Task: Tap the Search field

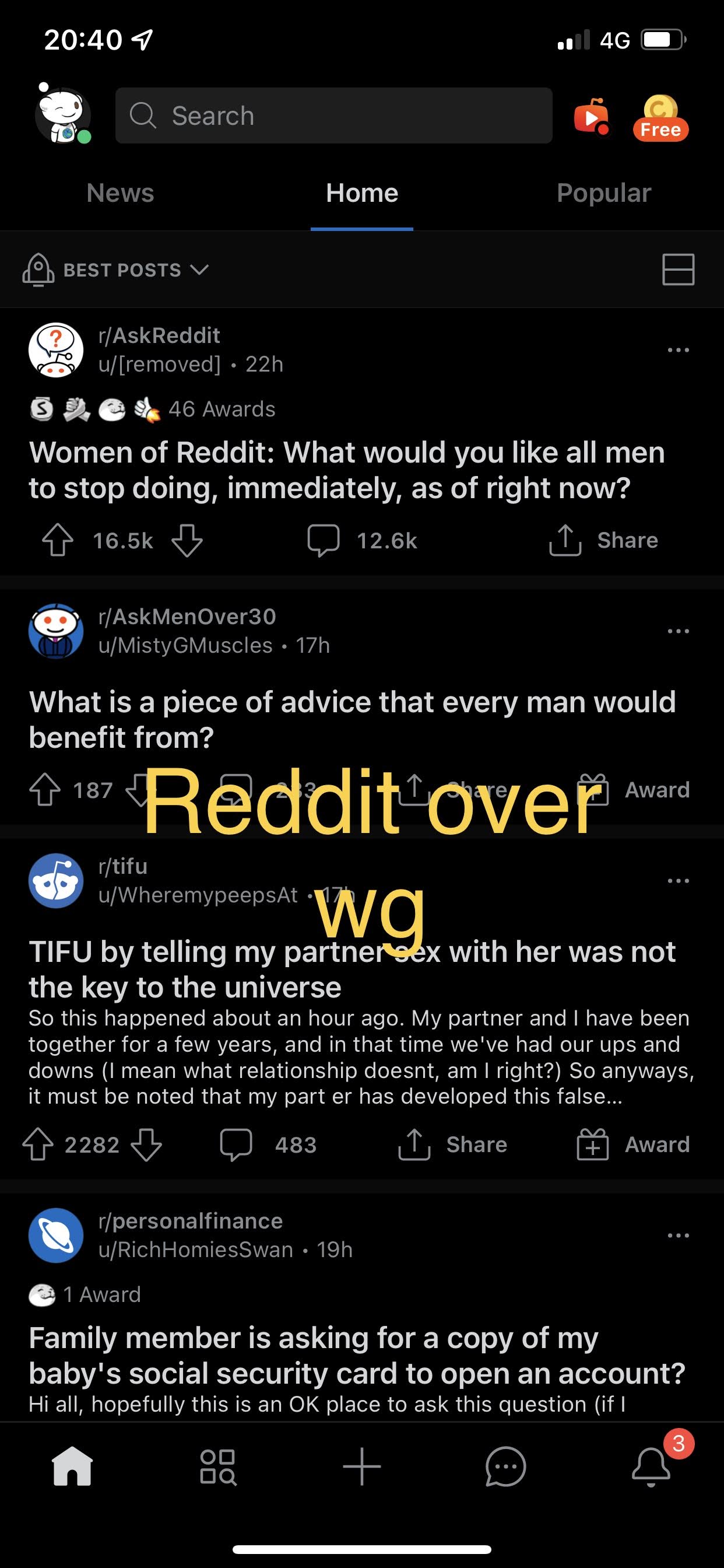Action: point(333,115)
